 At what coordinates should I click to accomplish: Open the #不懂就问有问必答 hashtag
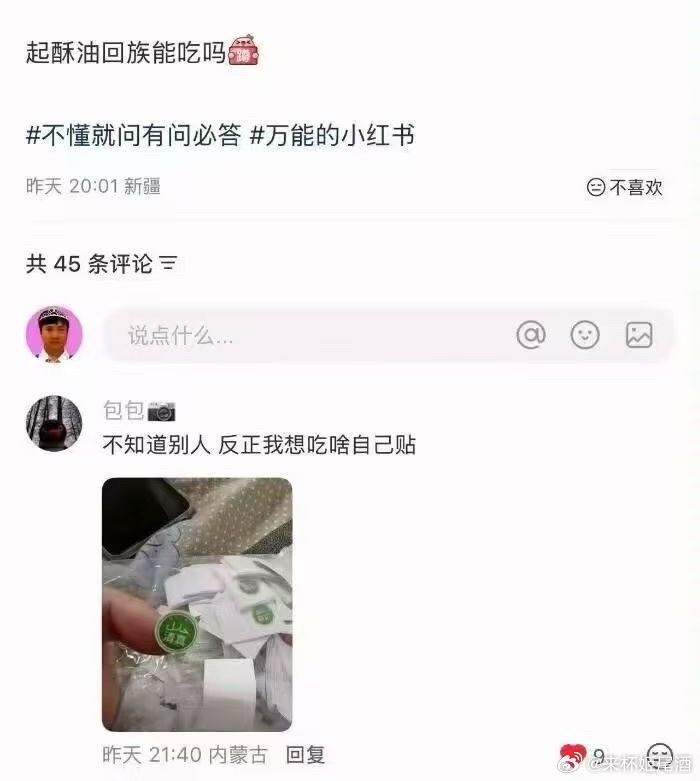click(133, 135)
